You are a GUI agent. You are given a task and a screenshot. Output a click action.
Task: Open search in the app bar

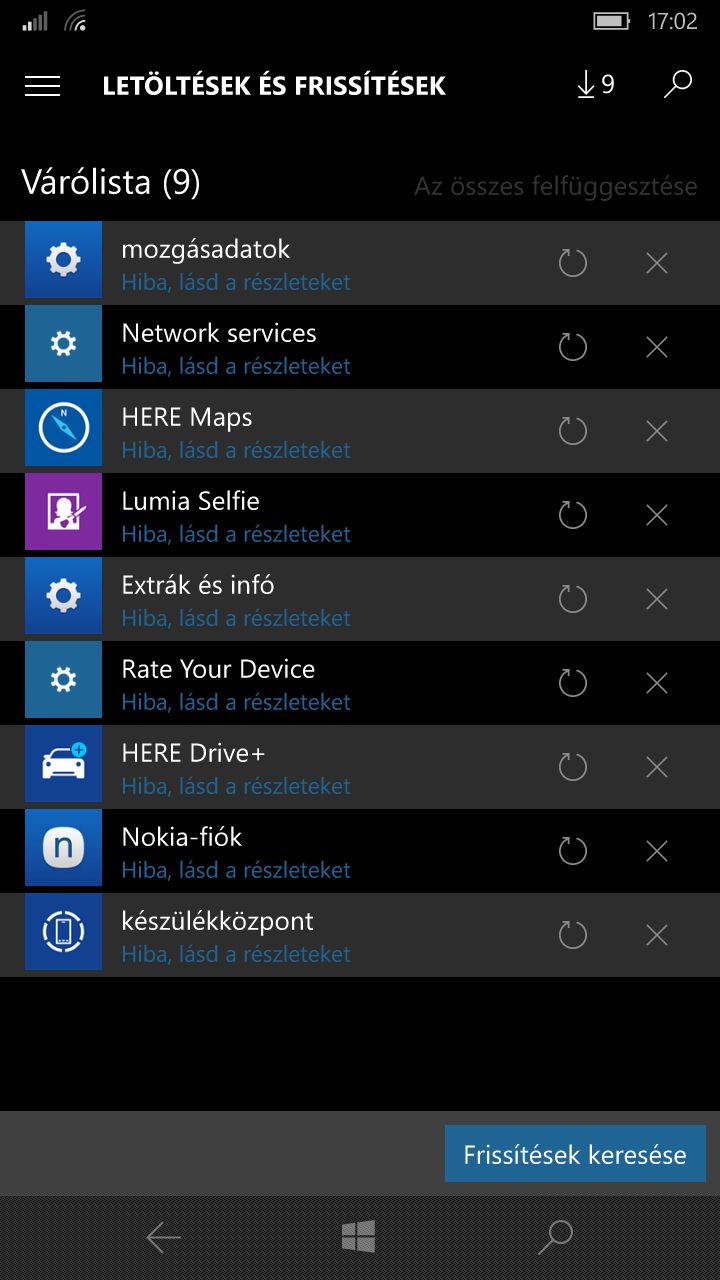[677, 85]
